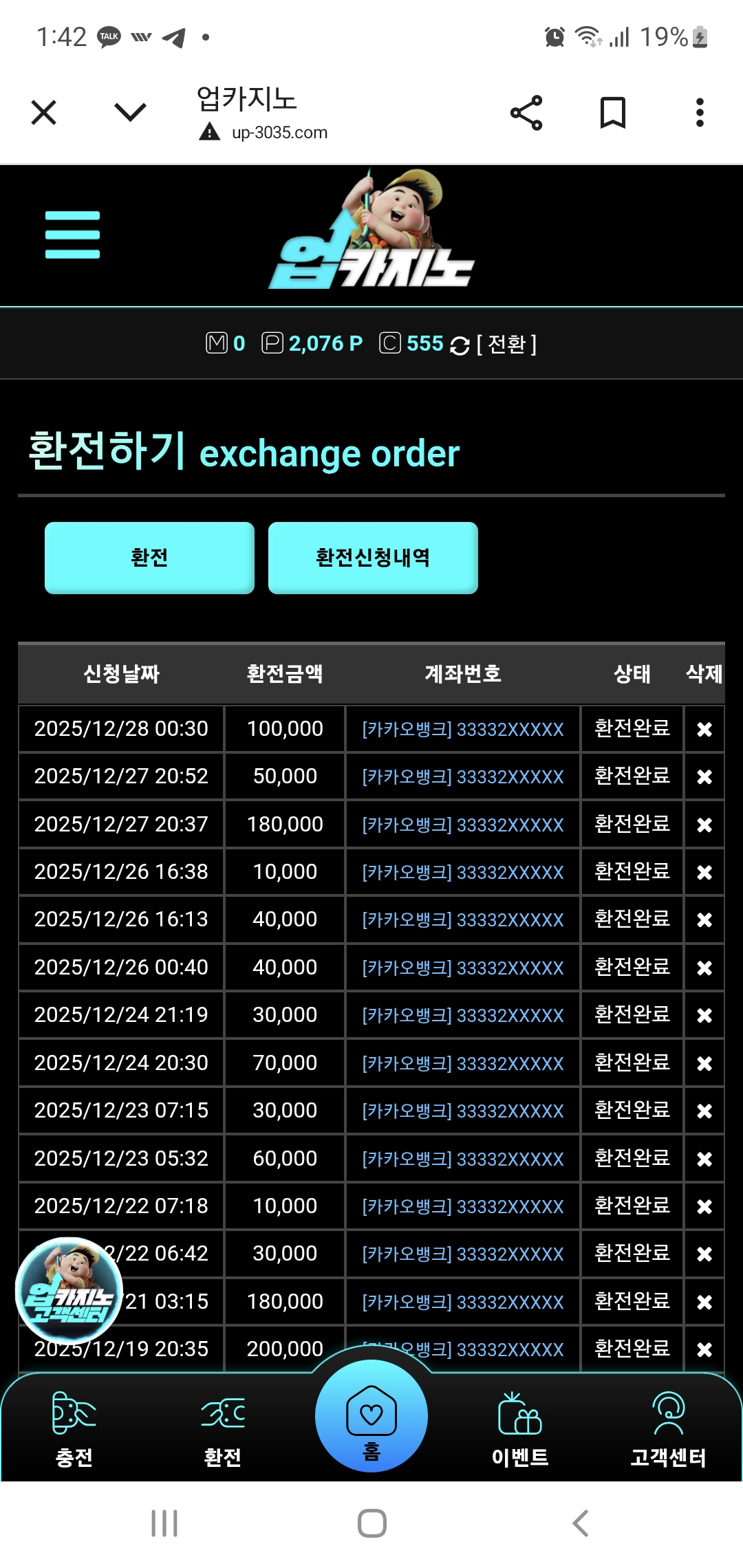The image size is (743, 1568).
Task: Select the 환전 button under the heading
Action: coord(149,558)
